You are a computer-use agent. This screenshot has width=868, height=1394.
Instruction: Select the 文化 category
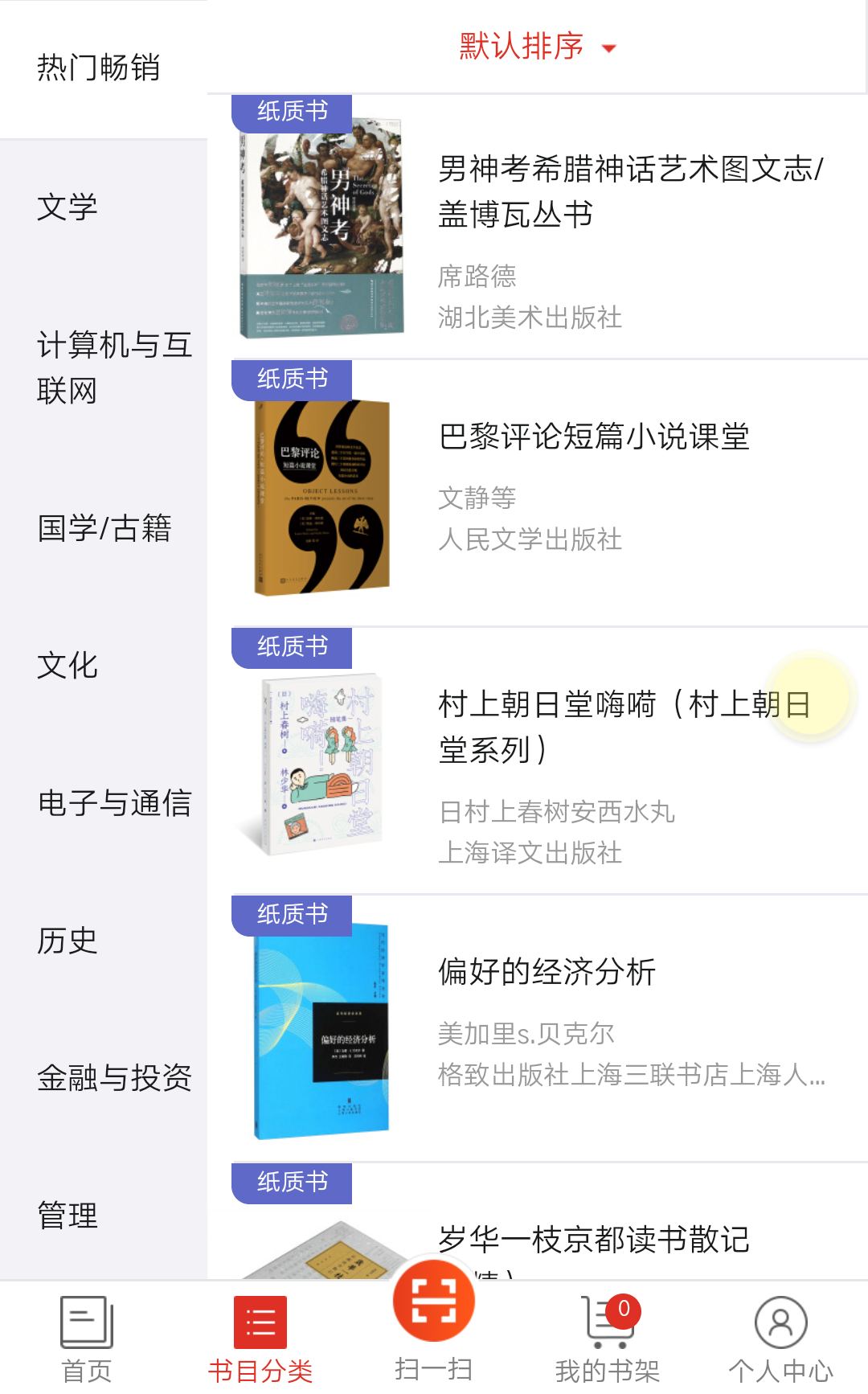(x=104, y=666)
